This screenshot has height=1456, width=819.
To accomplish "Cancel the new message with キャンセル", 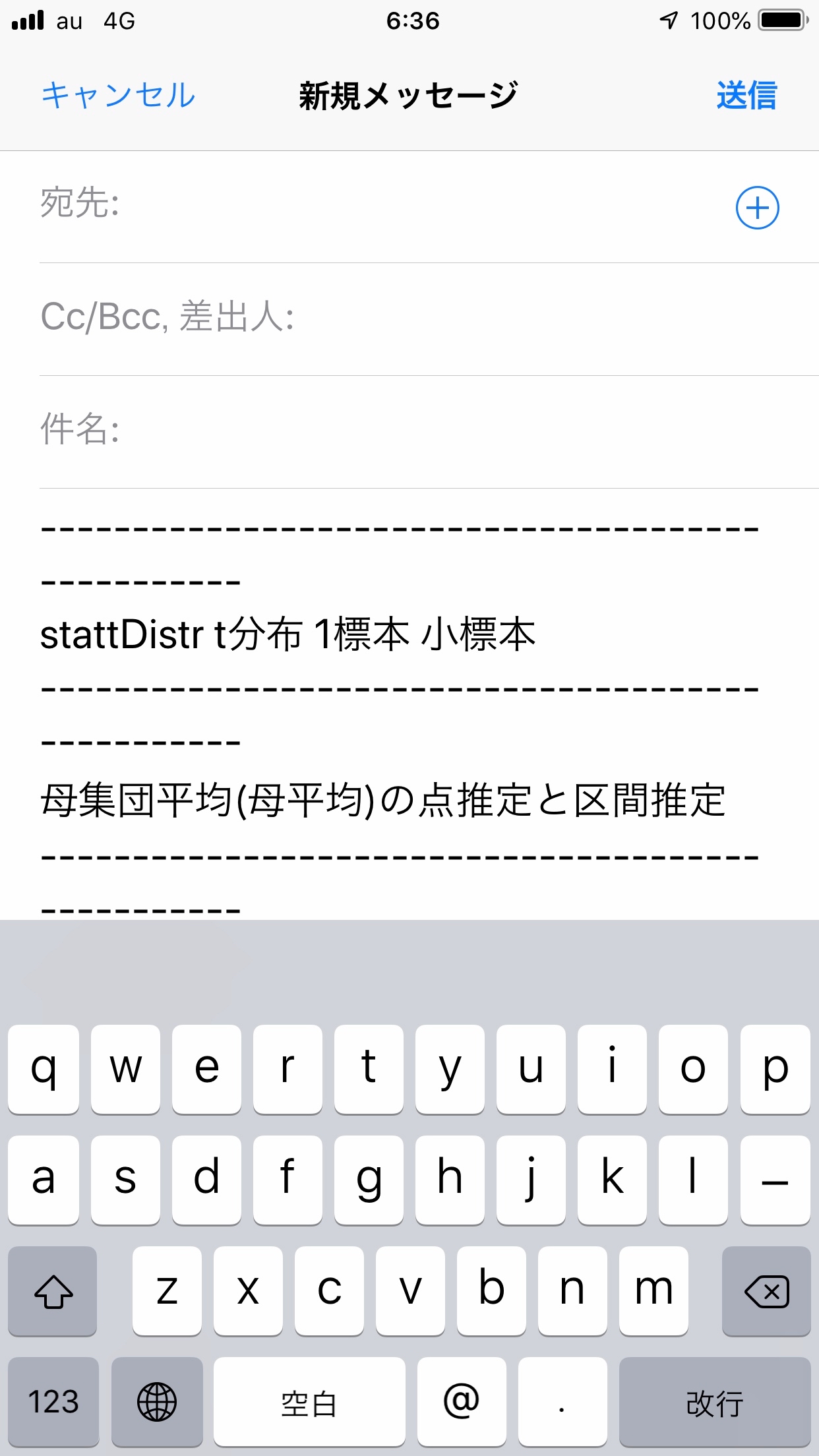I will click(119, 96).
